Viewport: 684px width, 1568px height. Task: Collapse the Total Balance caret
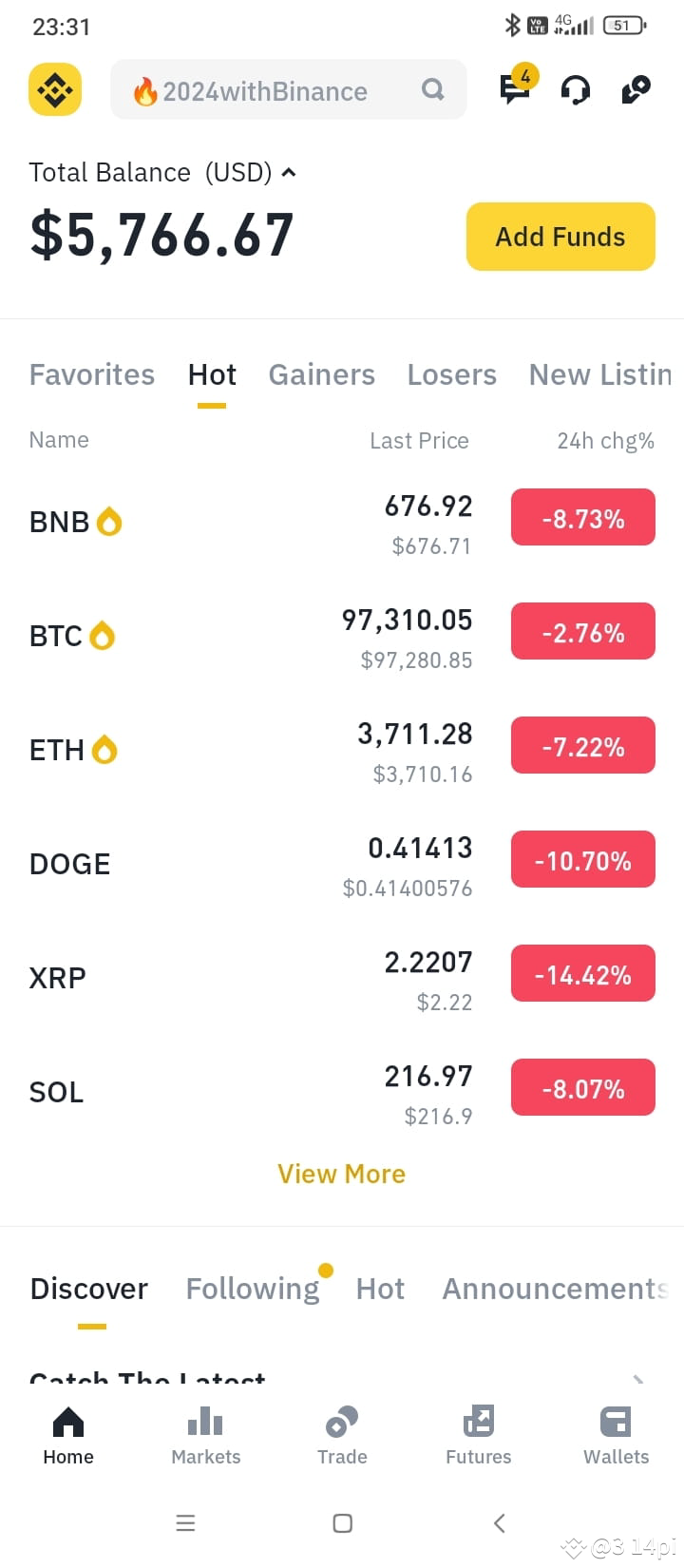289,172
